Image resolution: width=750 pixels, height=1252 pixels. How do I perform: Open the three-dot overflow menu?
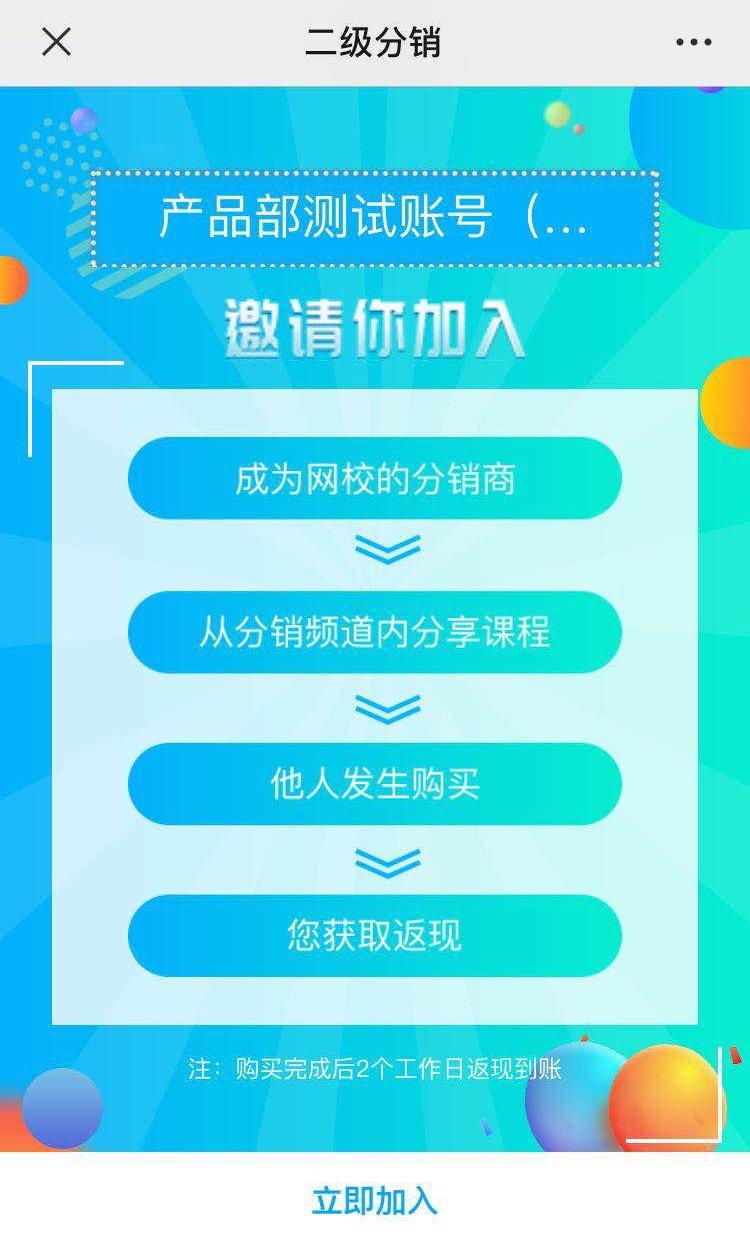pos(693,42)
